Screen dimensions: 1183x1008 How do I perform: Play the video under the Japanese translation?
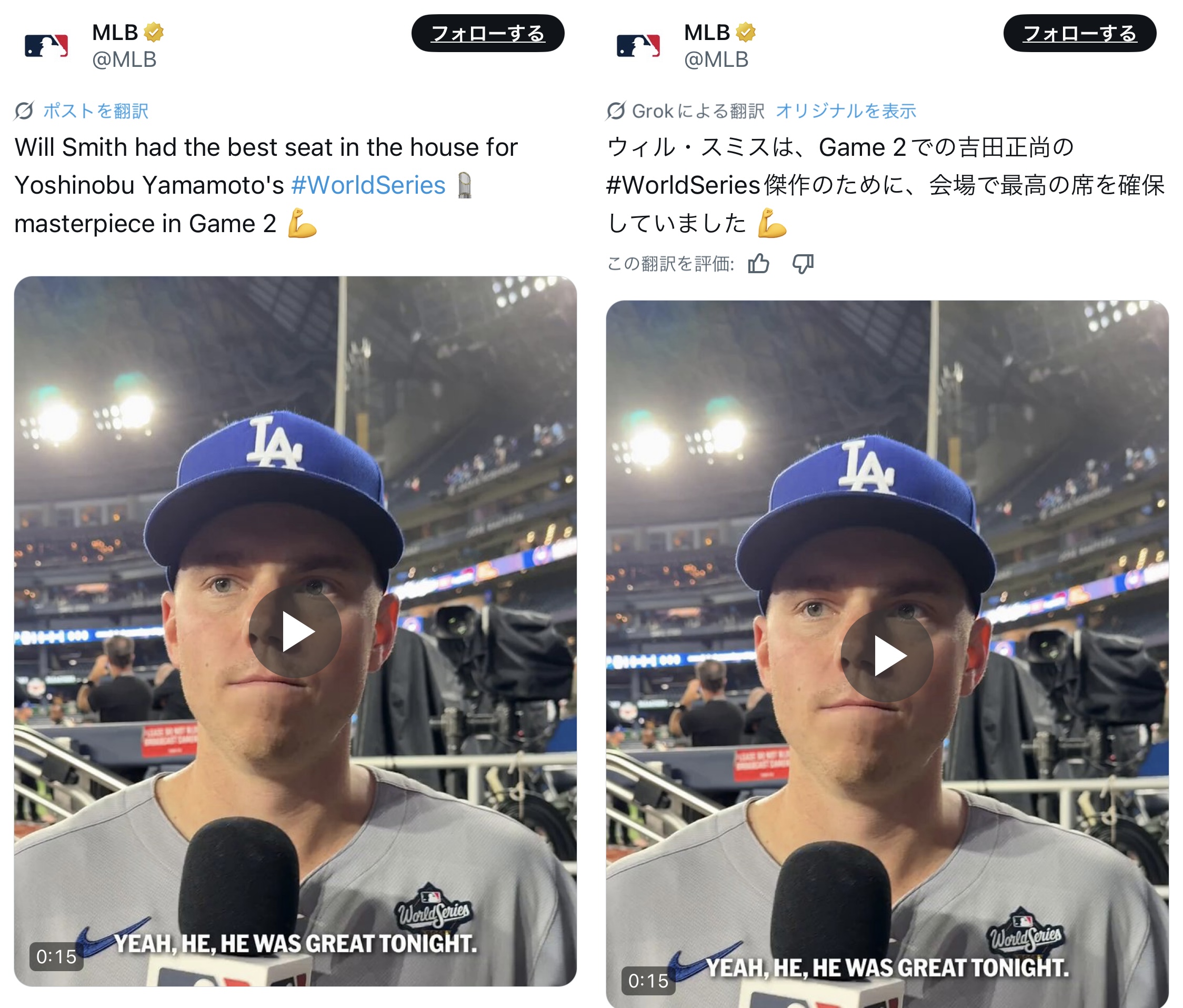(x=886, y=656)
